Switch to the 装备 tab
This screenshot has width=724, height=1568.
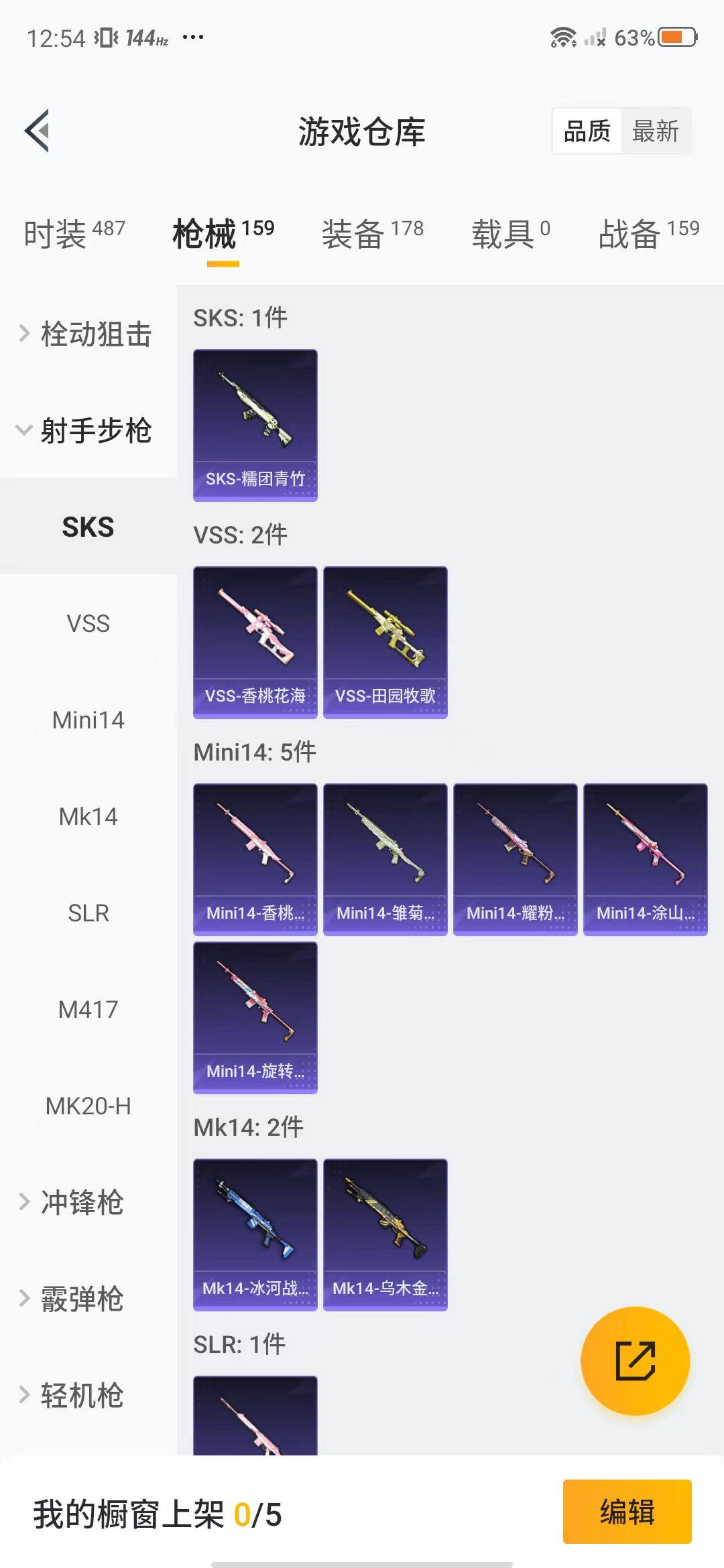(372, 234)
